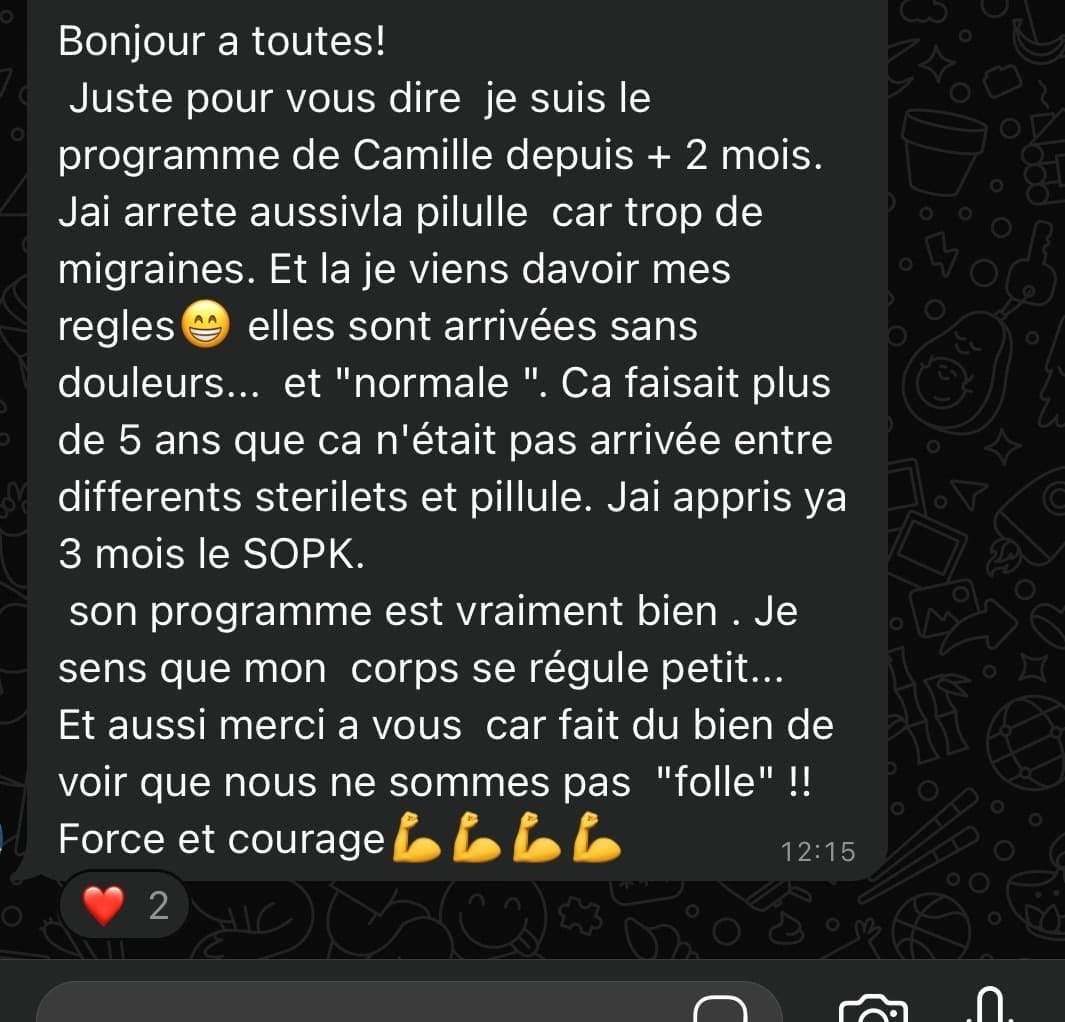Open the heart reactions on the message
The height and width of the screenshot is (1022, 1065).
124,906
